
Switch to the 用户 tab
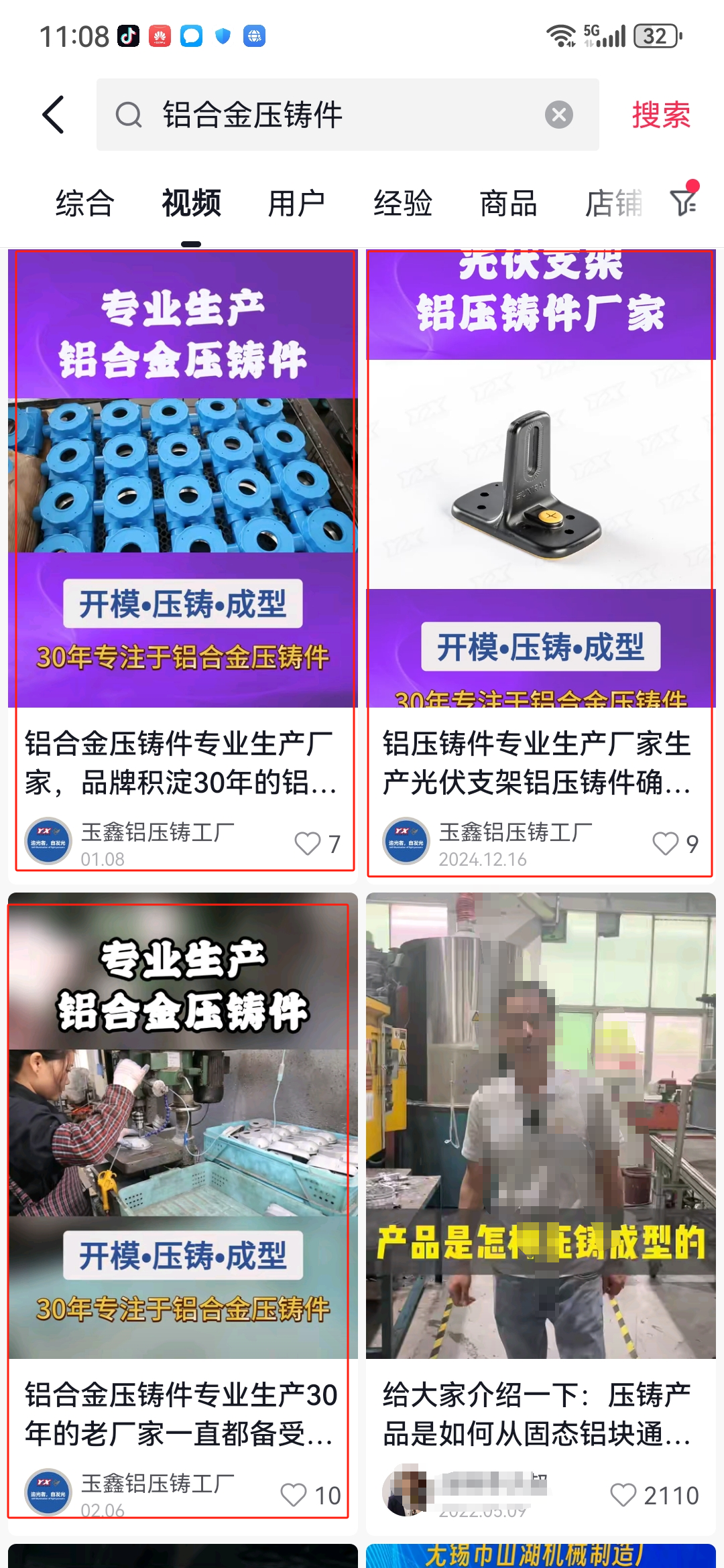[x=296, y=203]
